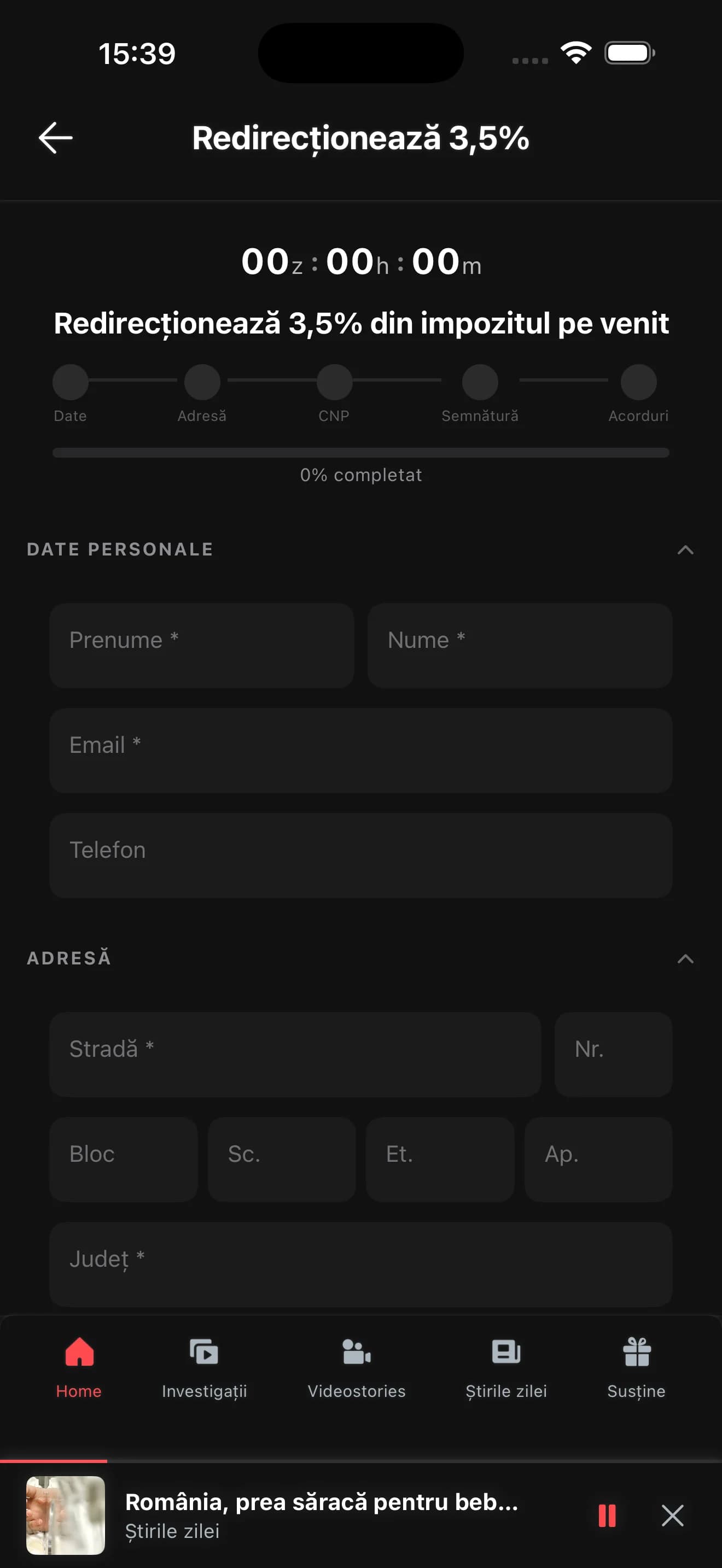Image resolution: width=722 pixels, height=1568 pixels.
Task: Select the Sc. field
Action: (282, 1160)
